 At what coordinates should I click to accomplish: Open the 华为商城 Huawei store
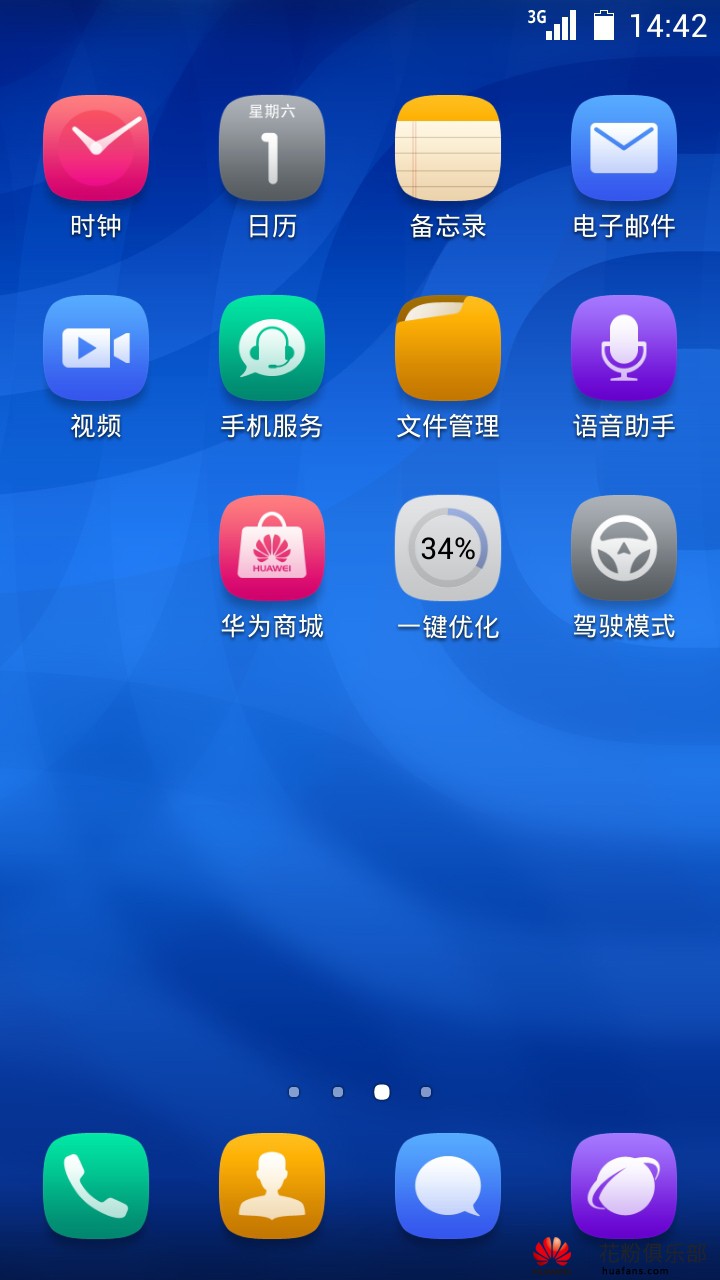(x=272, y=548)
